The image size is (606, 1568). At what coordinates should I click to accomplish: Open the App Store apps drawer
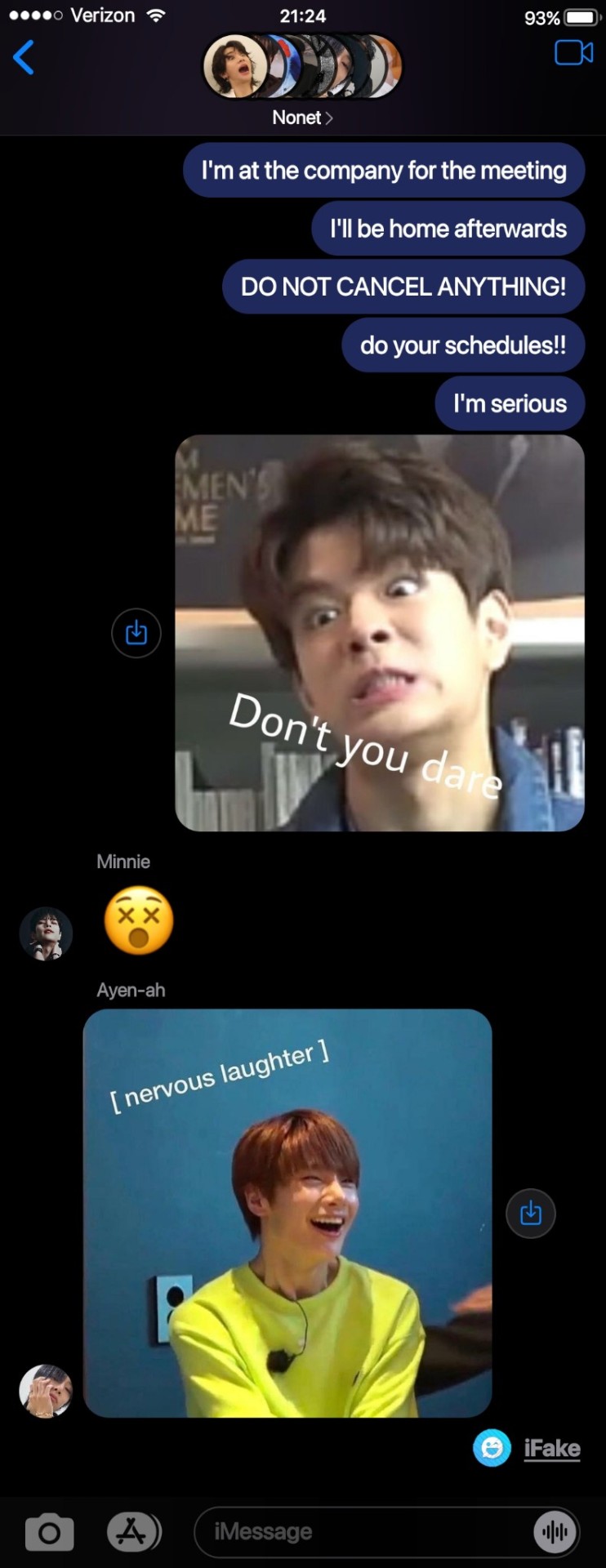pyautogui.click(x=133, y=1532)
